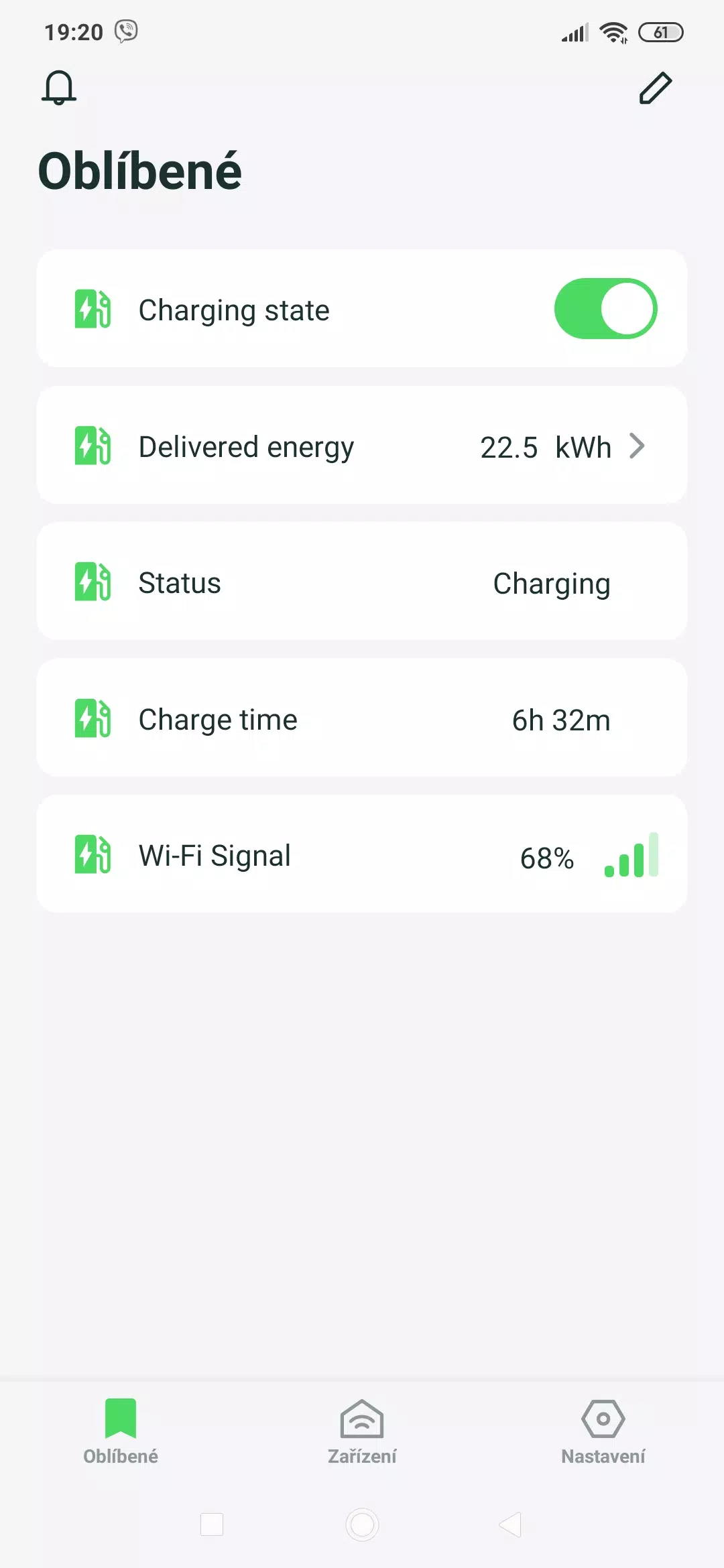
Task: Open Delivered energy details
Action: tap(362, 446)
